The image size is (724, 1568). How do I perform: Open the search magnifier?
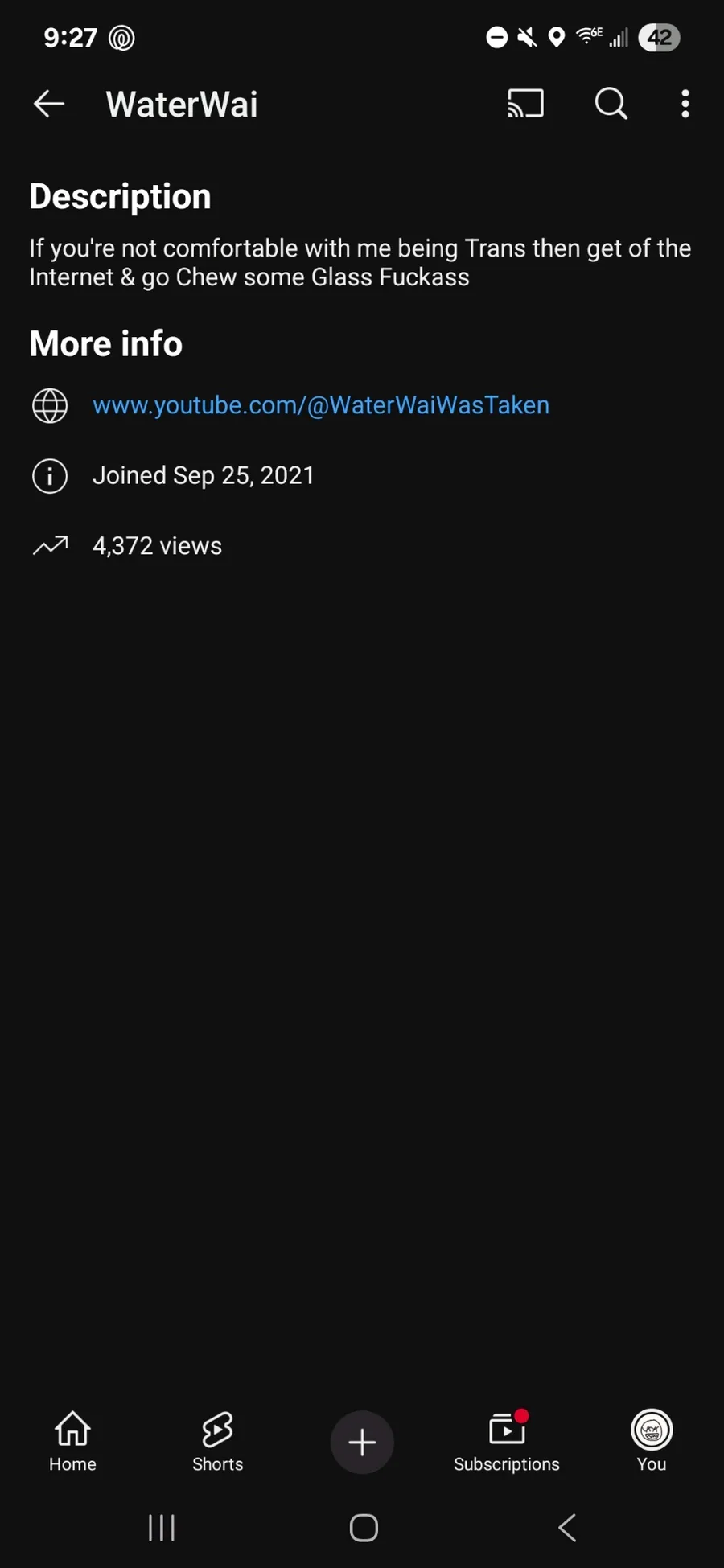(x=611, y=104)
